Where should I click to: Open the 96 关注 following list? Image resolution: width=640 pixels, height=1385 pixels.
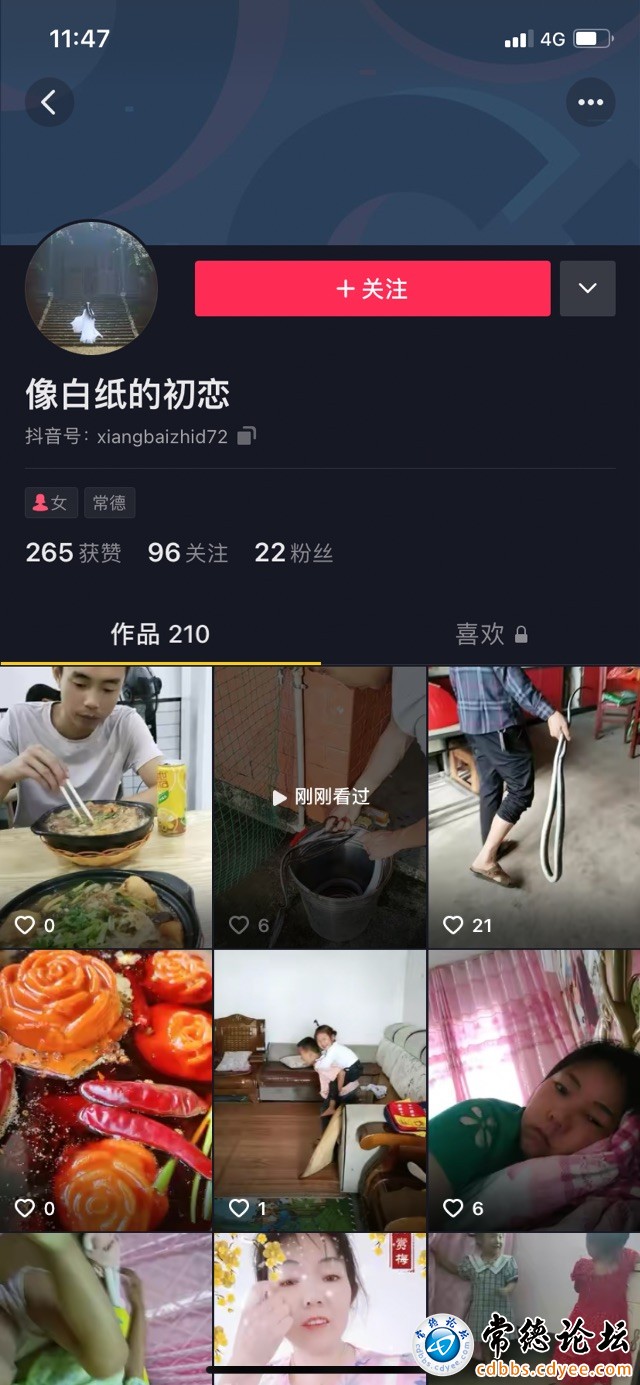point(187,553)
